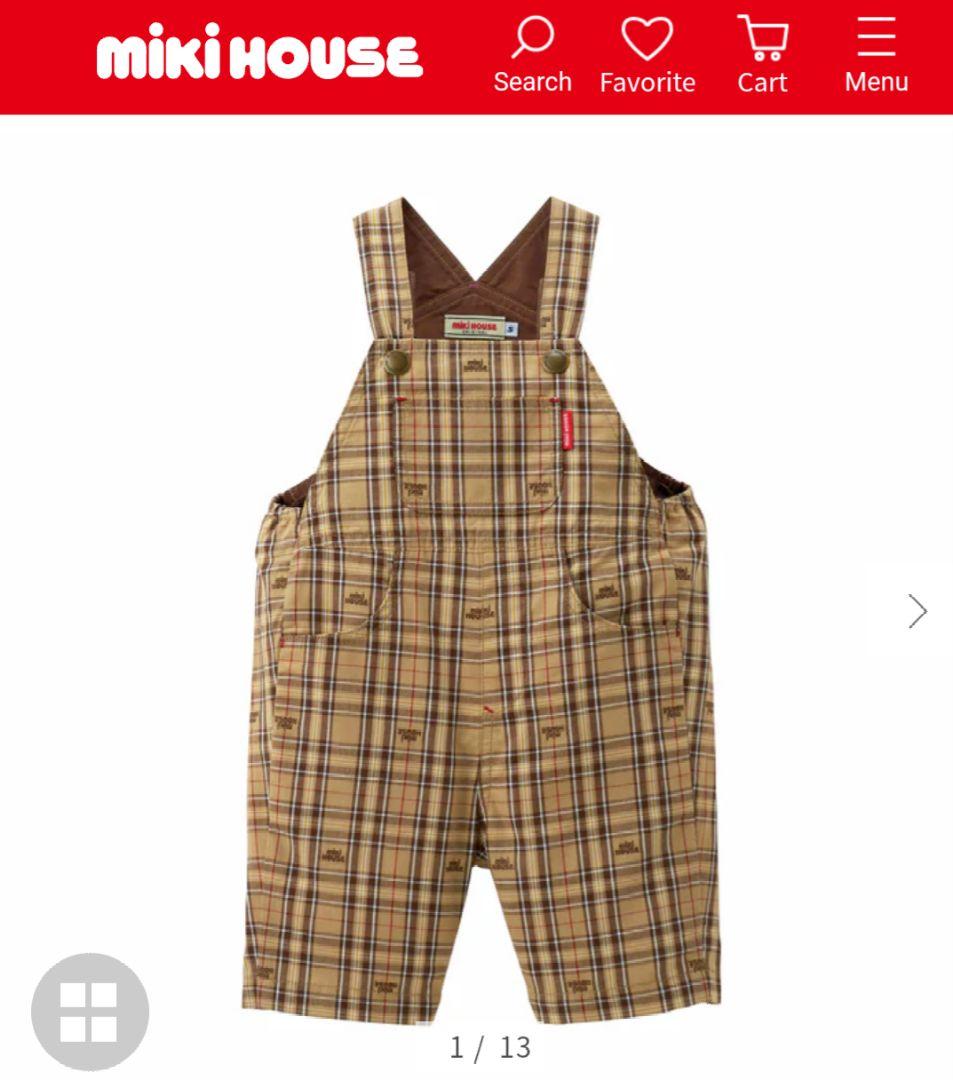Open the image grid view button
This screenshot has width=953, height=1080.
[x=90, y=1011]
